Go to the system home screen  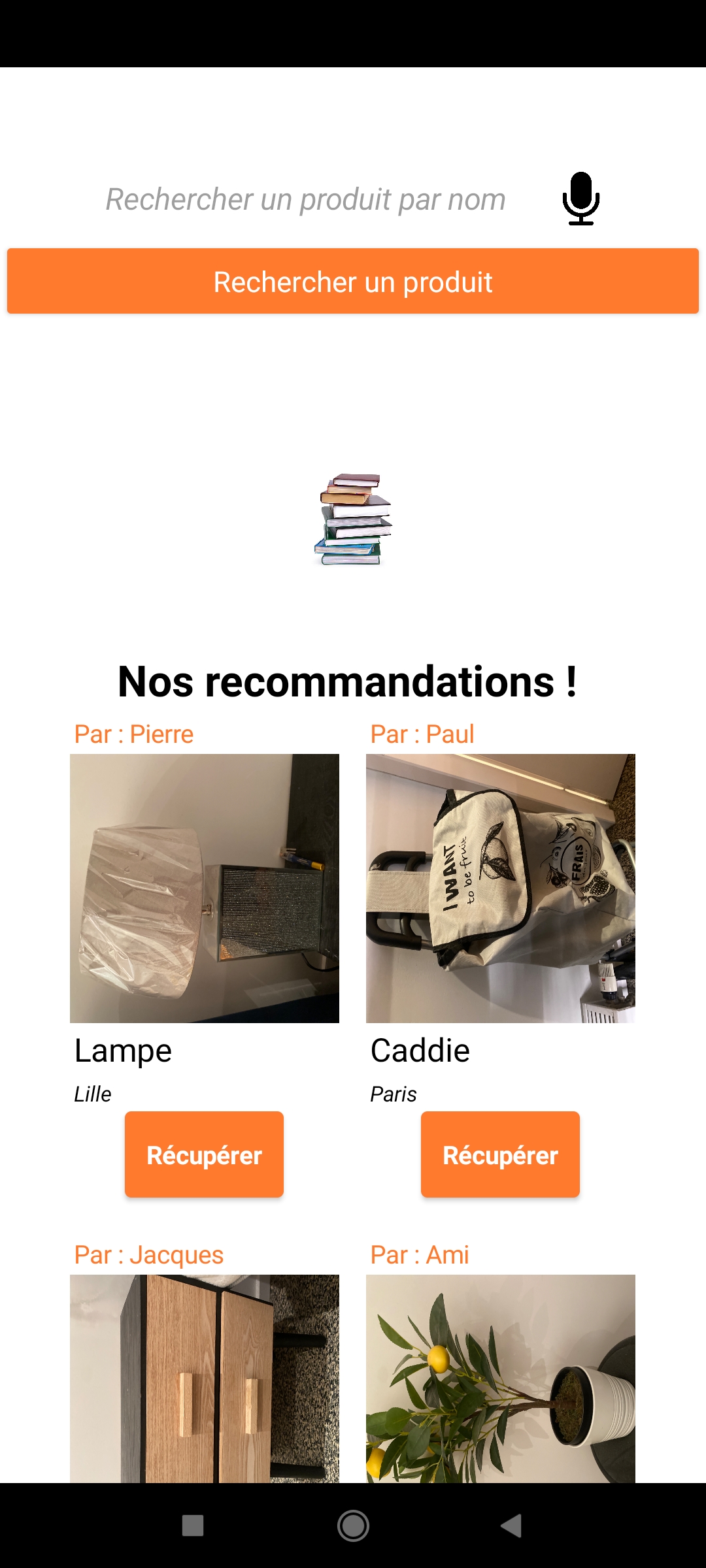click(x=353, y=1526)
